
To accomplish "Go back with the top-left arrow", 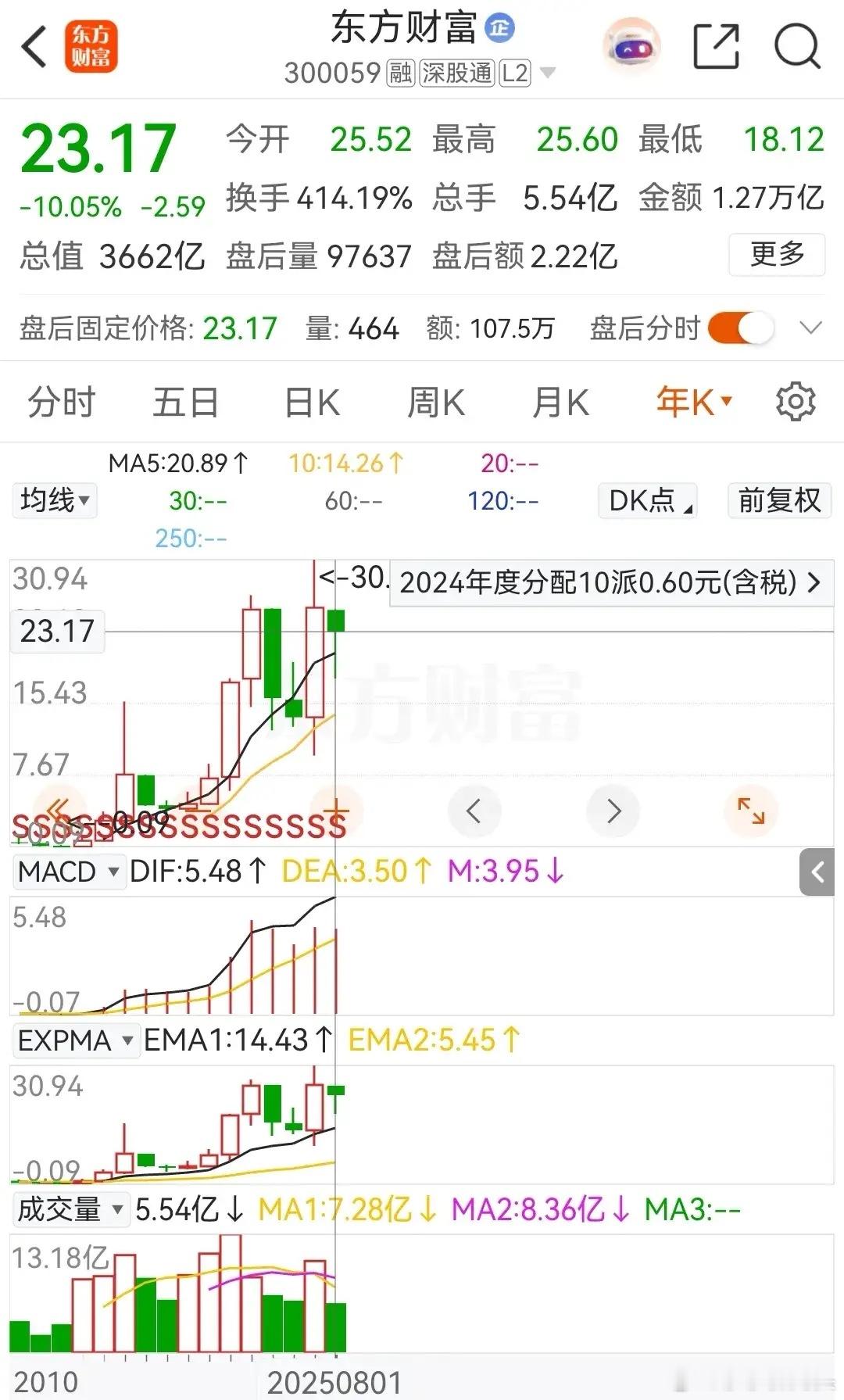I will pos(34,47).
